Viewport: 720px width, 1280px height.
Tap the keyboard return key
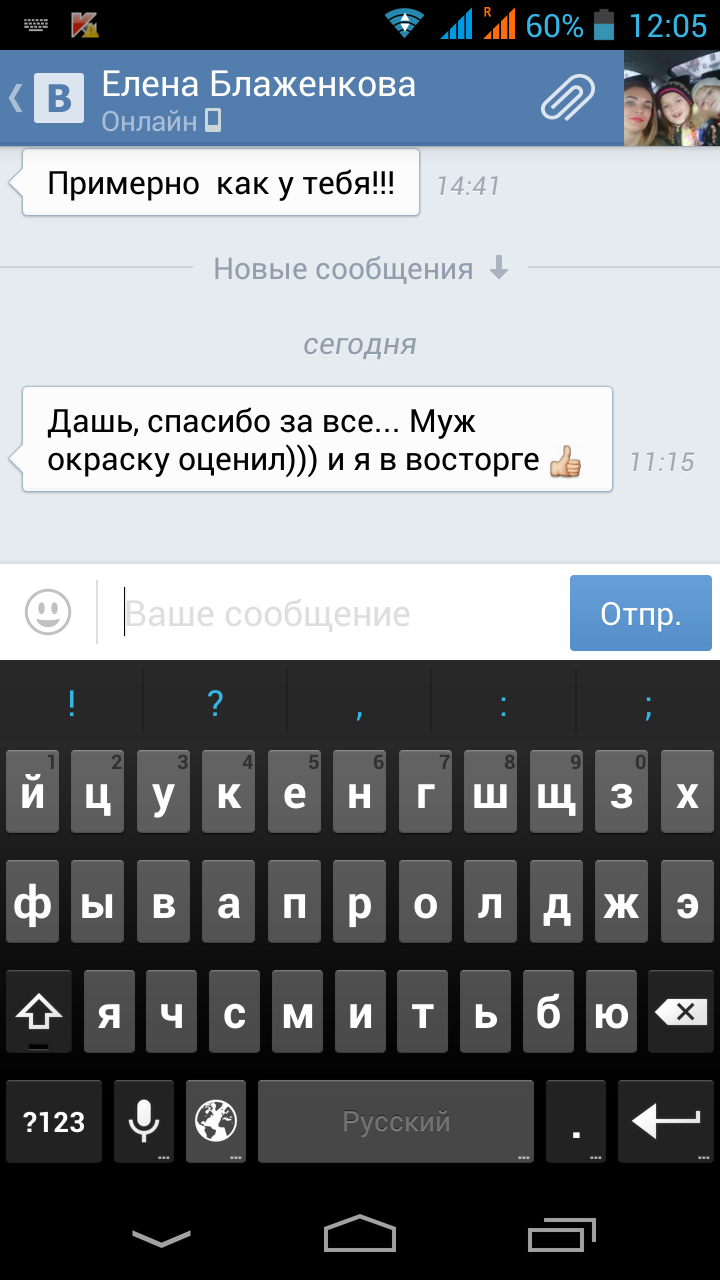pyautogui.click(x=665, y=1121)
